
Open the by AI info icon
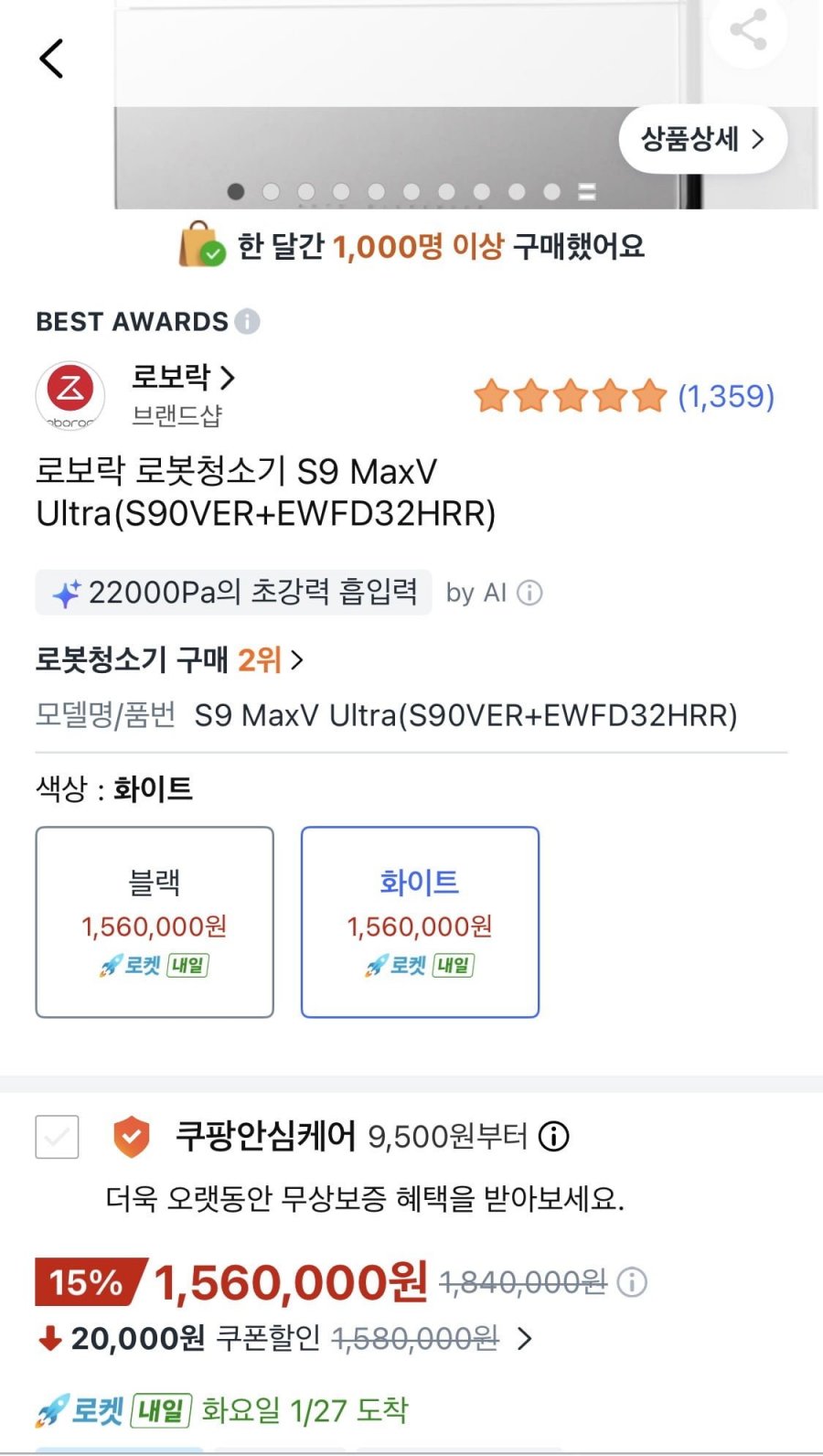(529, 593)
